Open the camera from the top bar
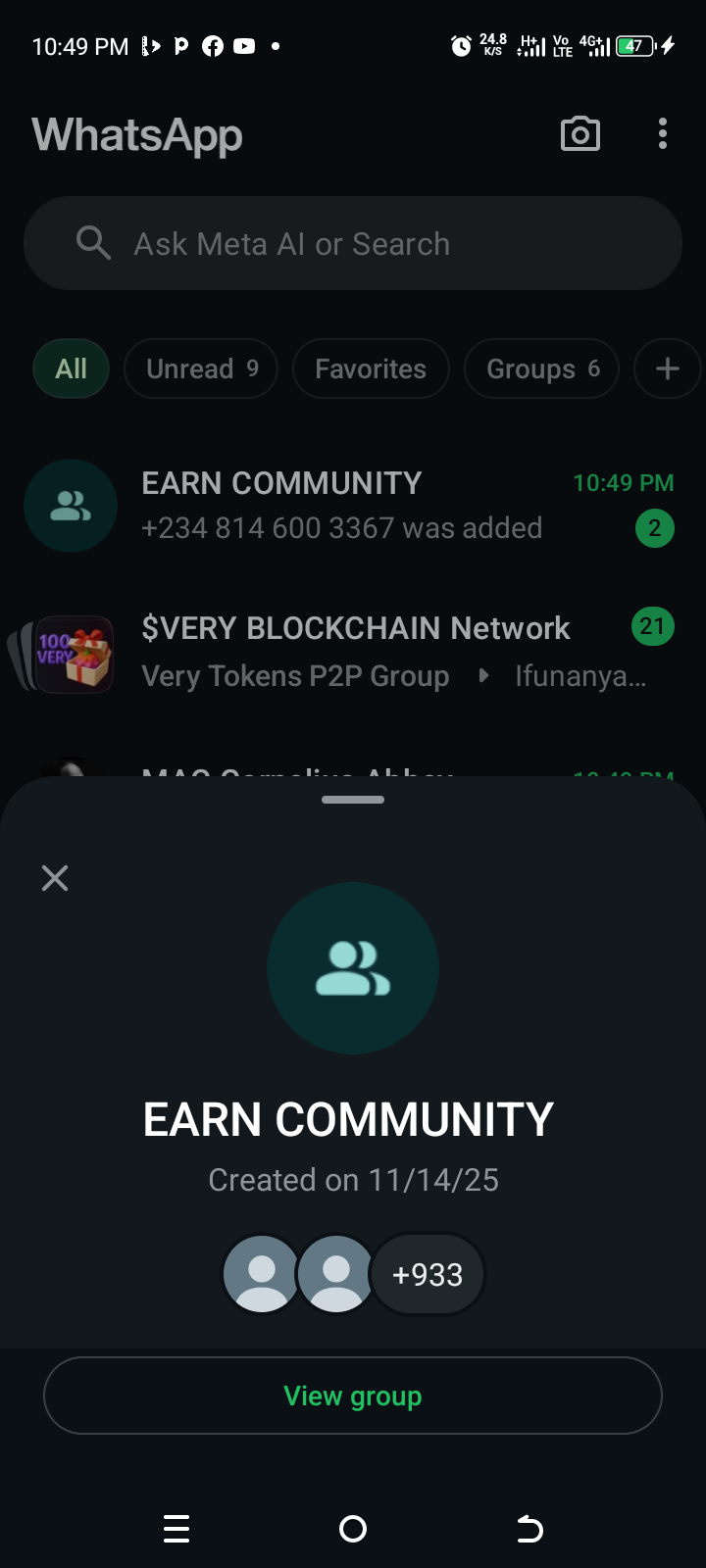Viewport: 706px width, 1568px height. point(580,134)
